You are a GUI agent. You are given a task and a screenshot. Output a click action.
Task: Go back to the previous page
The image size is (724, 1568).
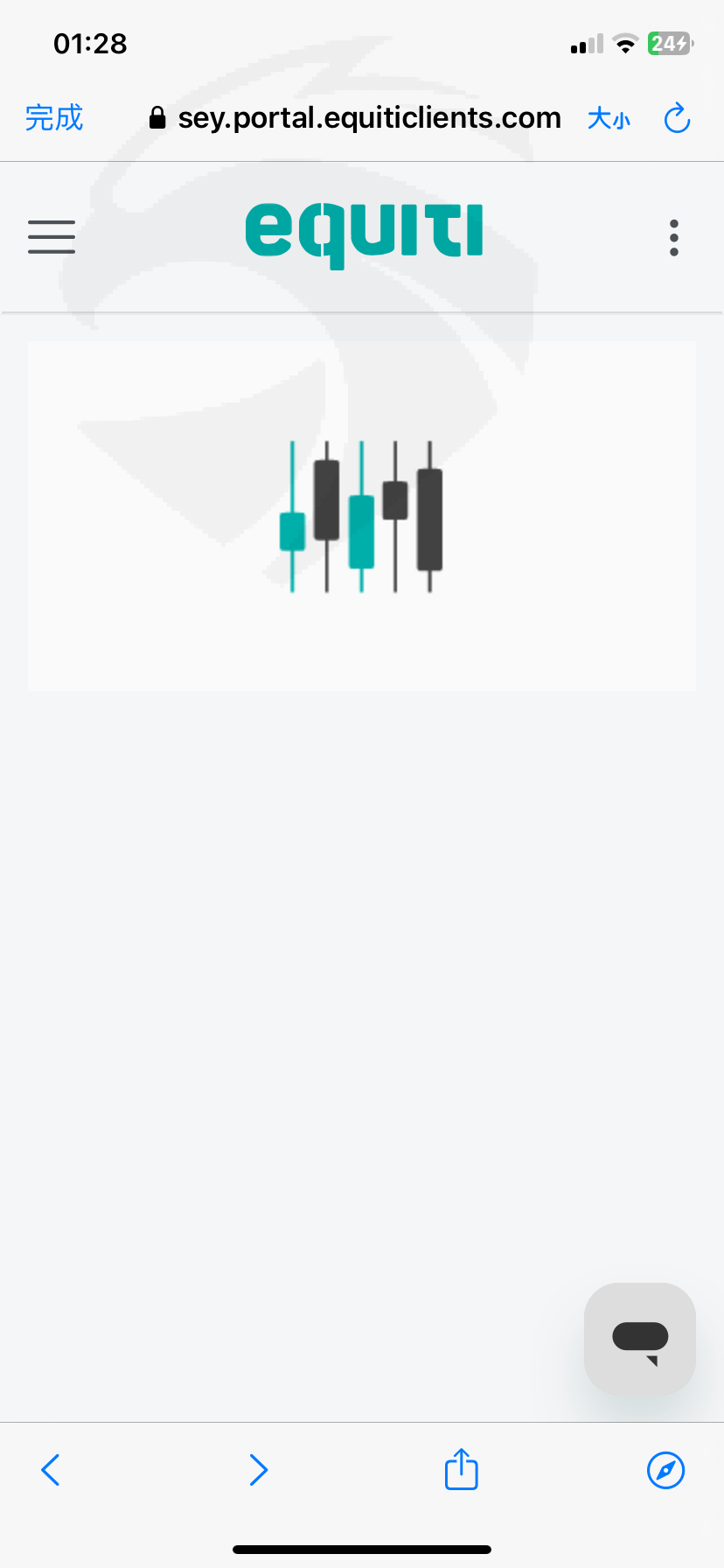(51, 1470)
